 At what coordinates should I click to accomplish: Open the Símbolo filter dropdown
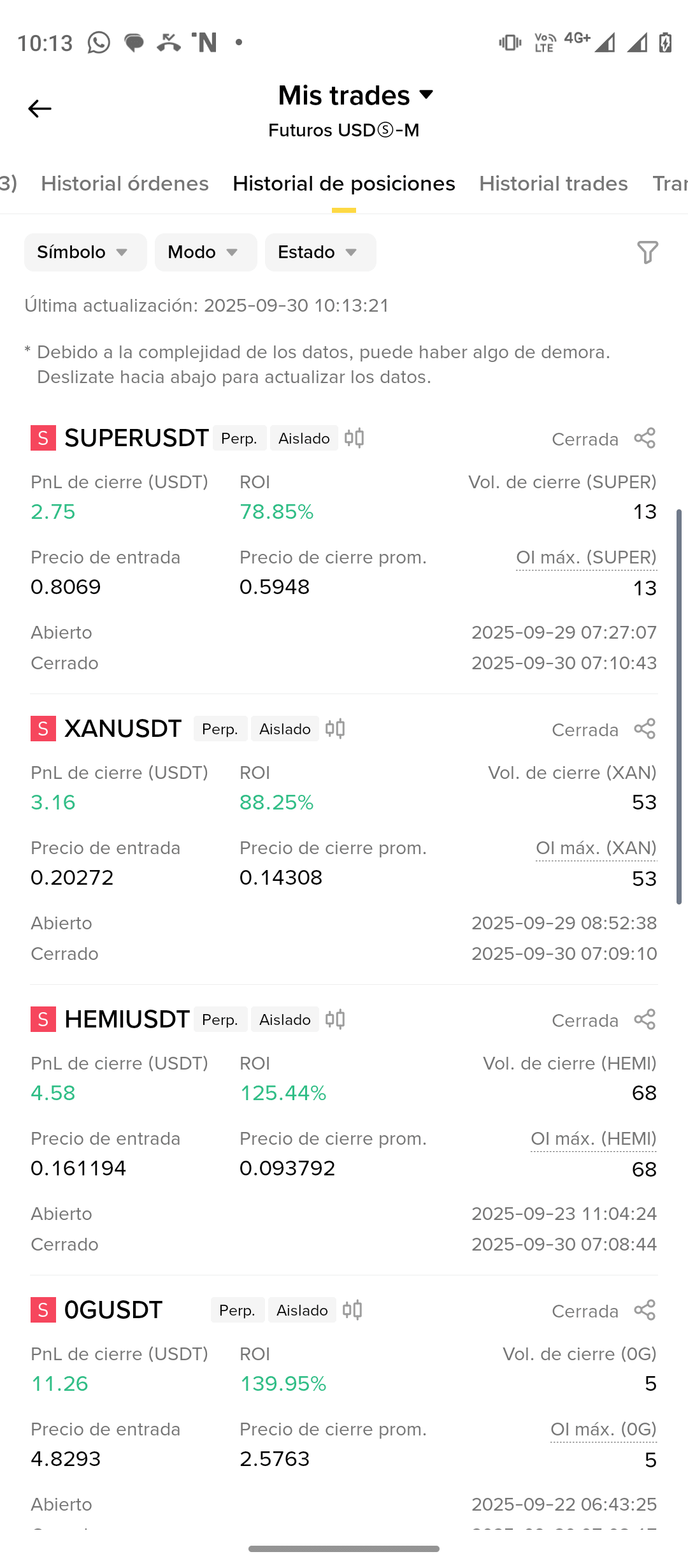point(85,252)
